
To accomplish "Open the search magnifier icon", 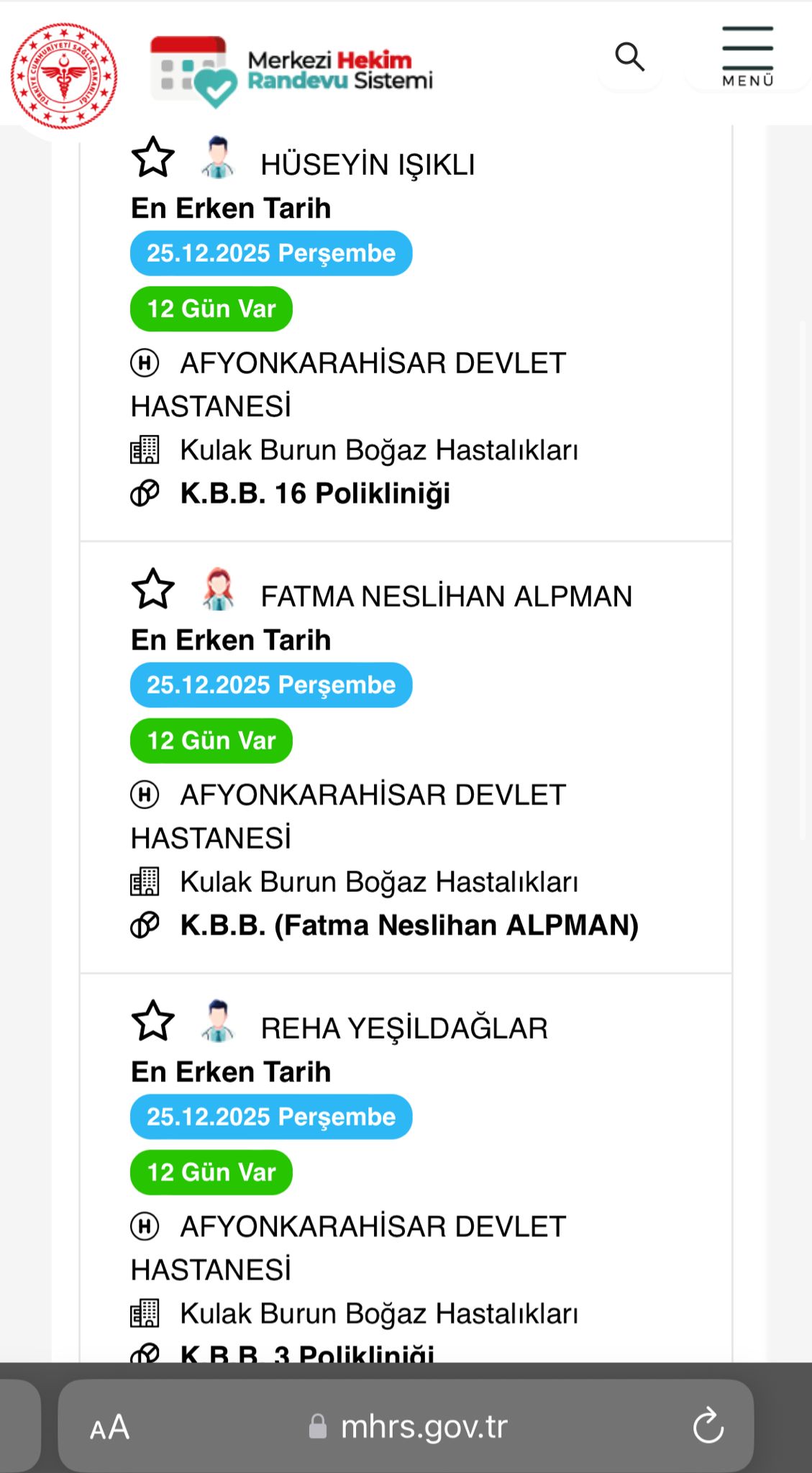I will point(629,58).
